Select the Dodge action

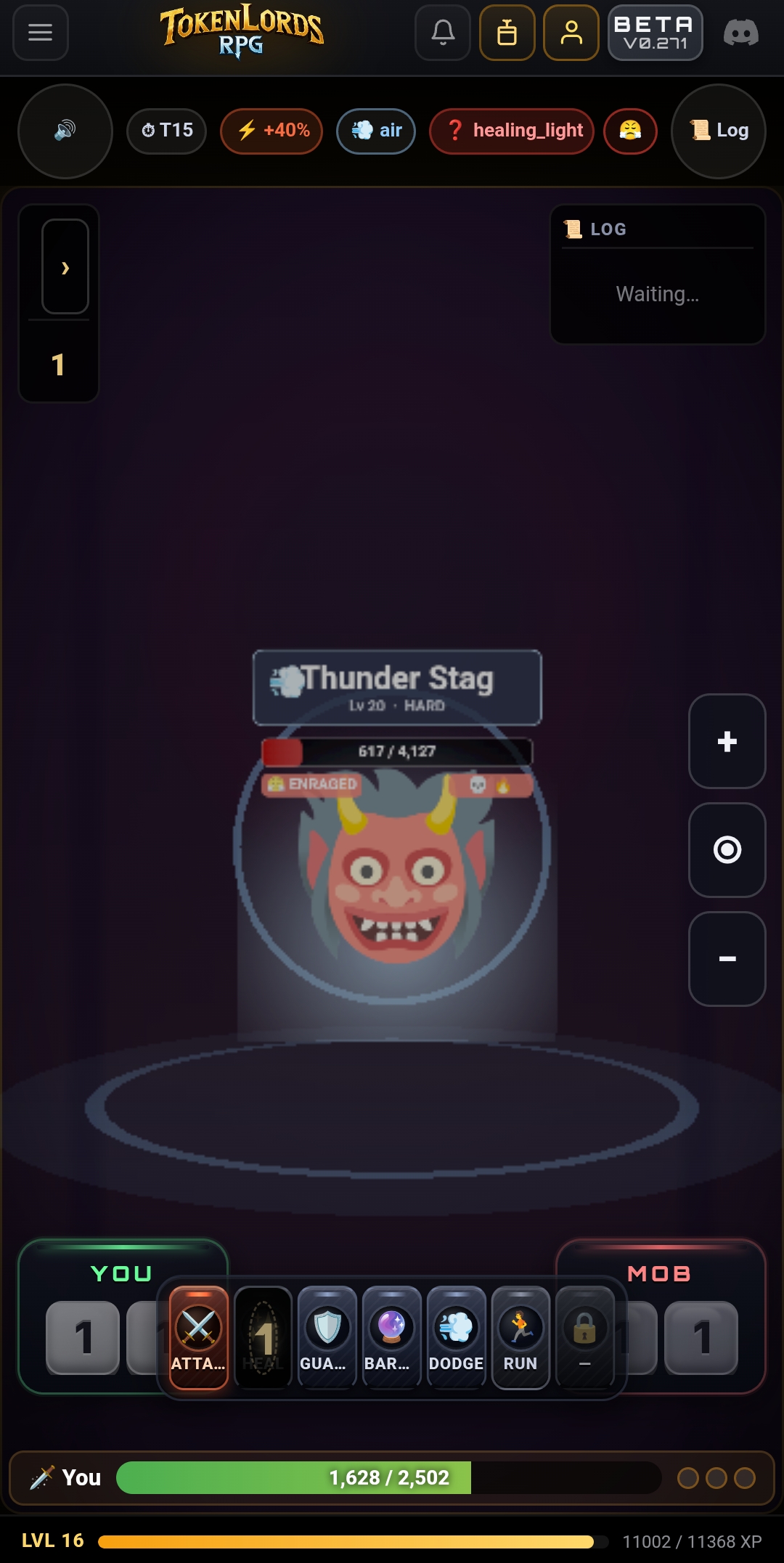coord(457,1337)
